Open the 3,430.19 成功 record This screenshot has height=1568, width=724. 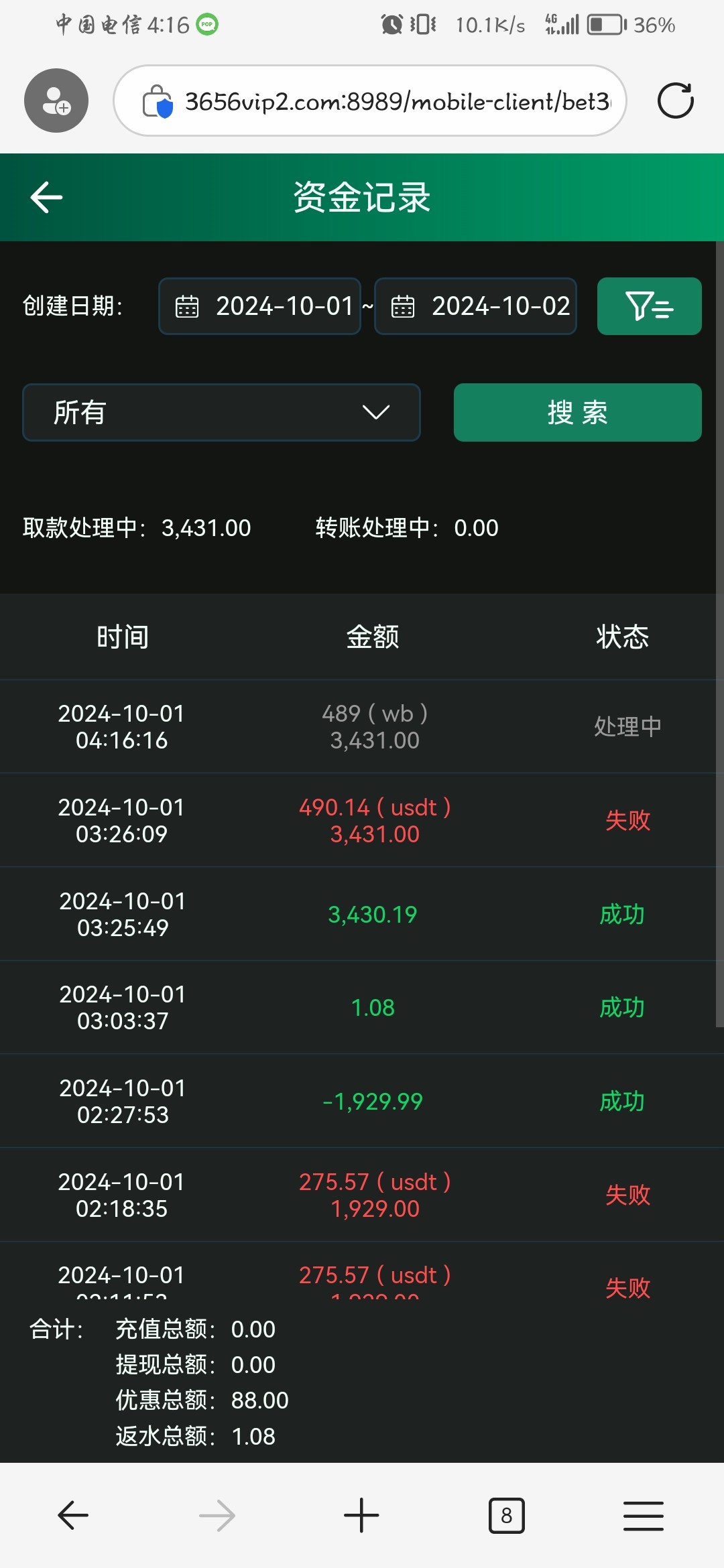(x=358, y=914)
